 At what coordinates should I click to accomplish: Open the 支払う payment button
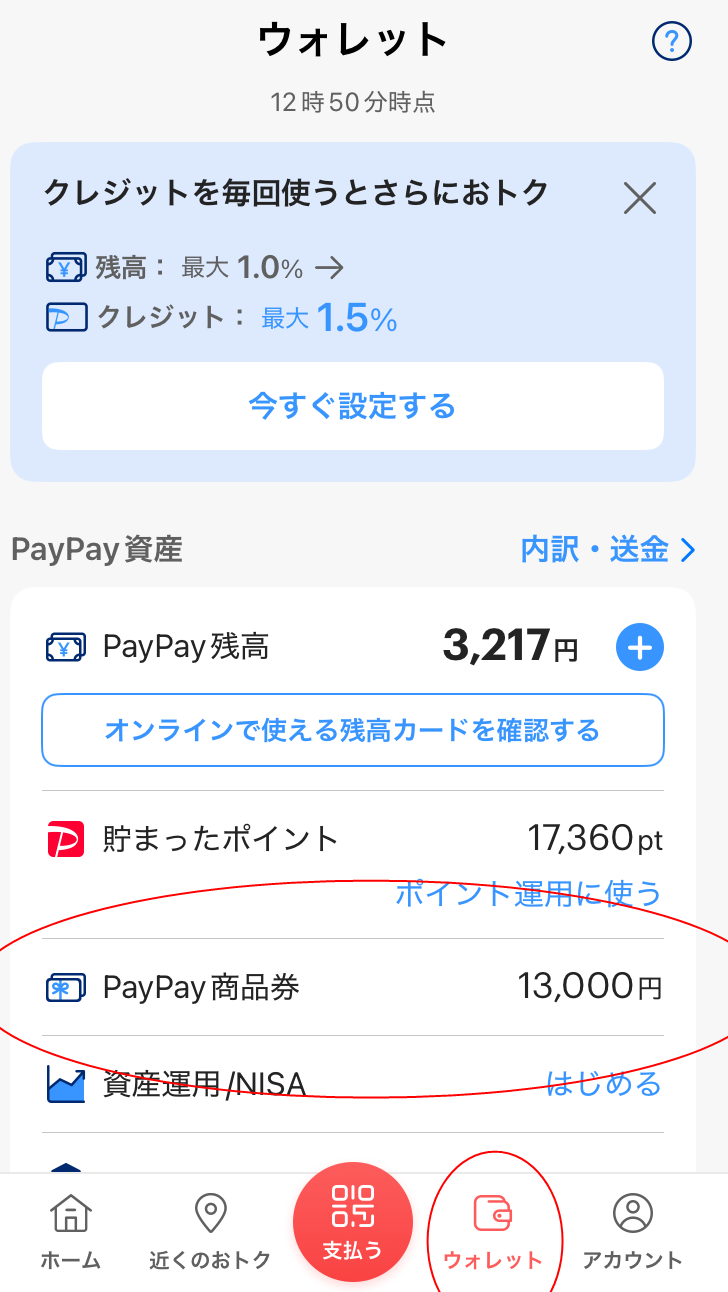pyautogui.click(x=352, y=1220)
